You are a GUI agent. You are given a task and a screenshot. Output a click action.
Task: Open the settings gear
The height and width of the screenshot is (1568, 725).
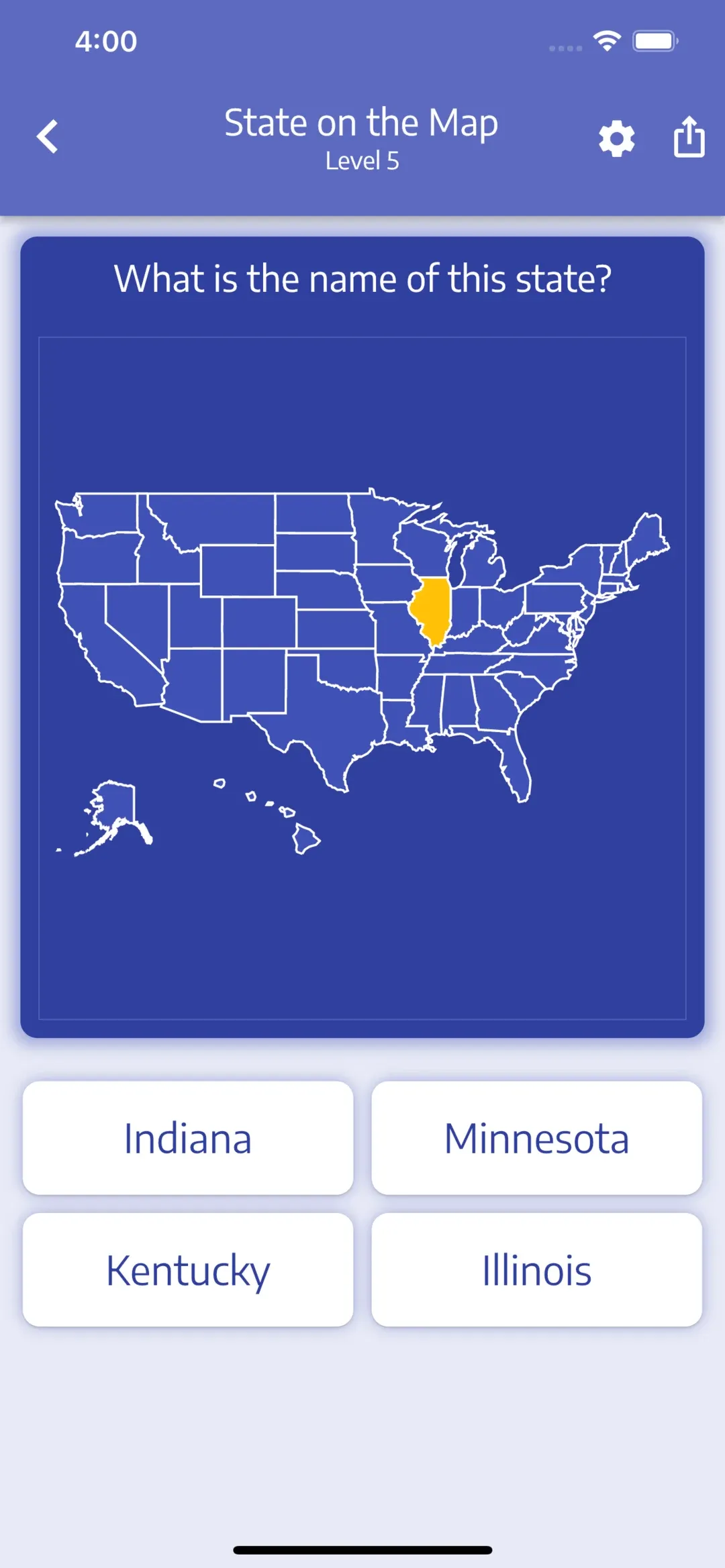click(616, 139)
